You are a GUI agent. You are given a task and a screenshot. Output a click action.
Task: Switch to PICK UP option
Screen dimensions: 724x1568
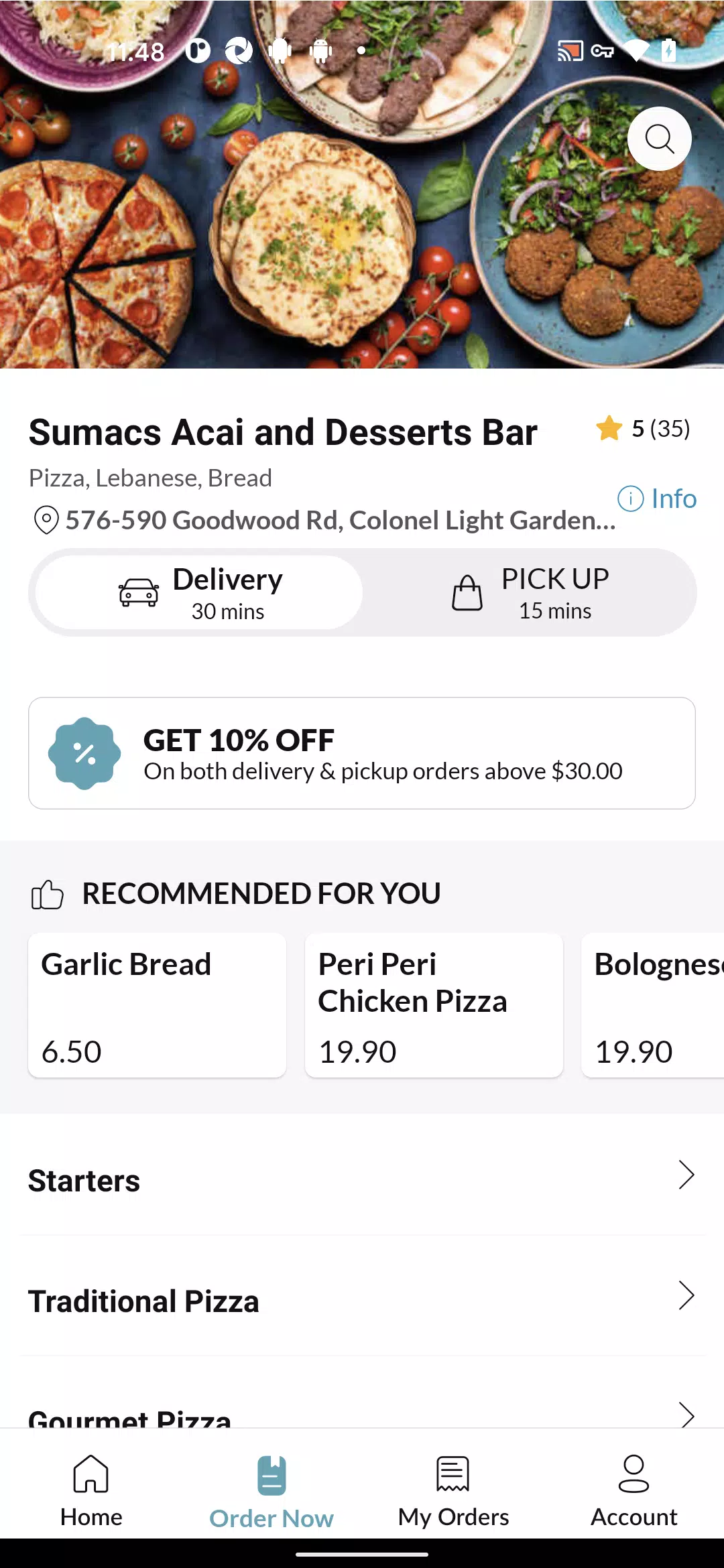tap(530, 592)
